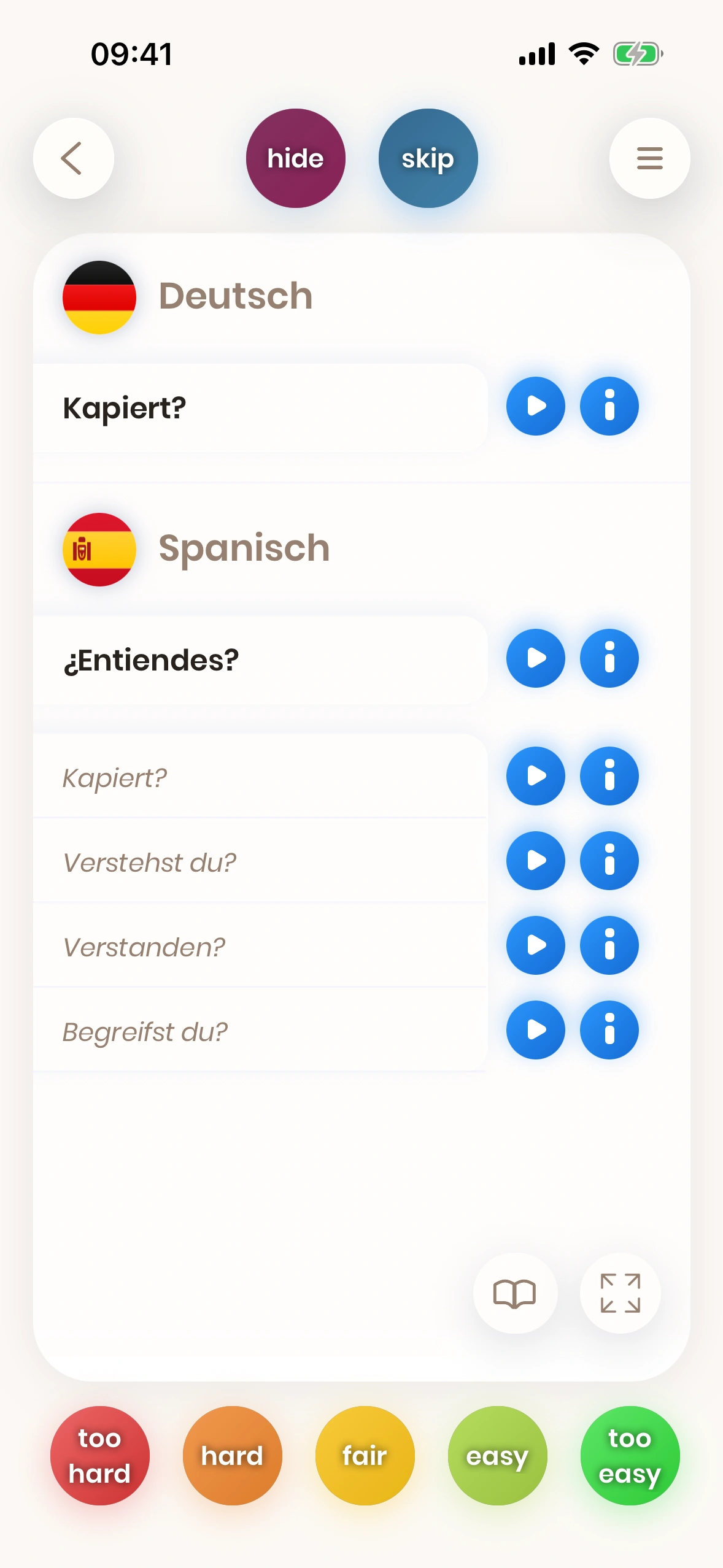Open the book icon
Image resolution: width=723 pixels, height=1568 pixels.
click(514, 1293)
